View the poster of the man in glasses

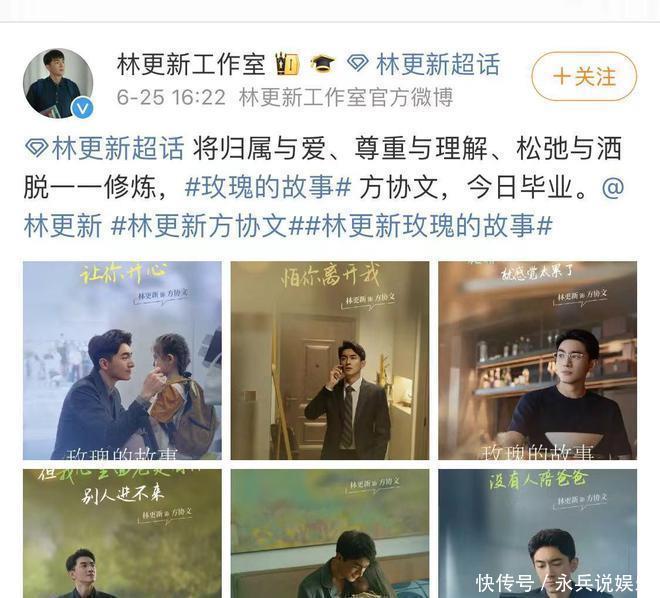(537, 360)
